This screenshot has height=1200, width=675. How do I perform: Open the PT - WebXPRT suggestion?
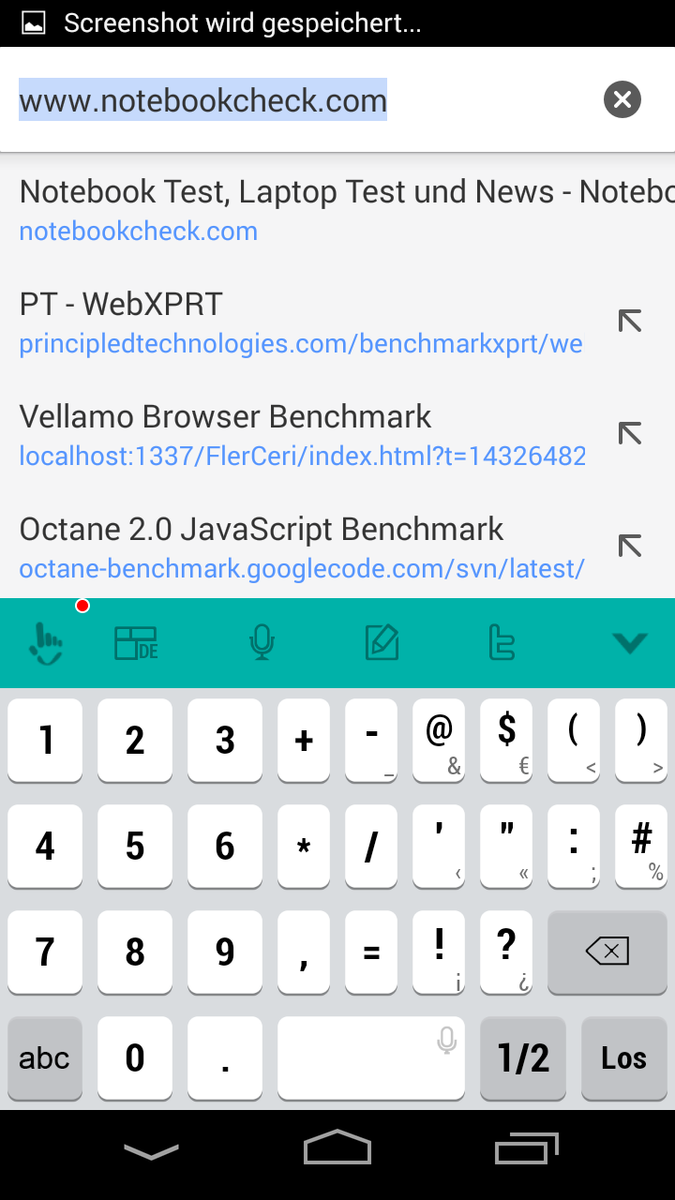[300, 322]
